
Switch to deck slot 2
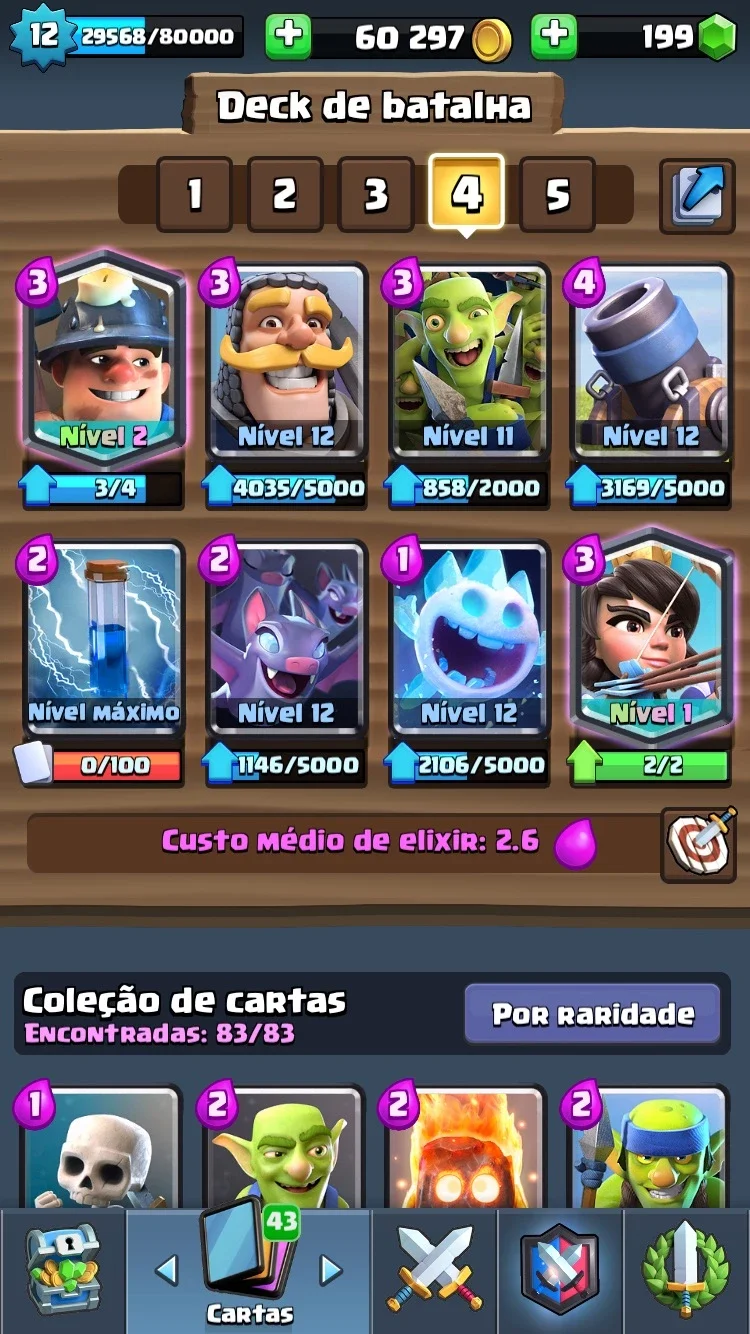[x=285, y=195]
